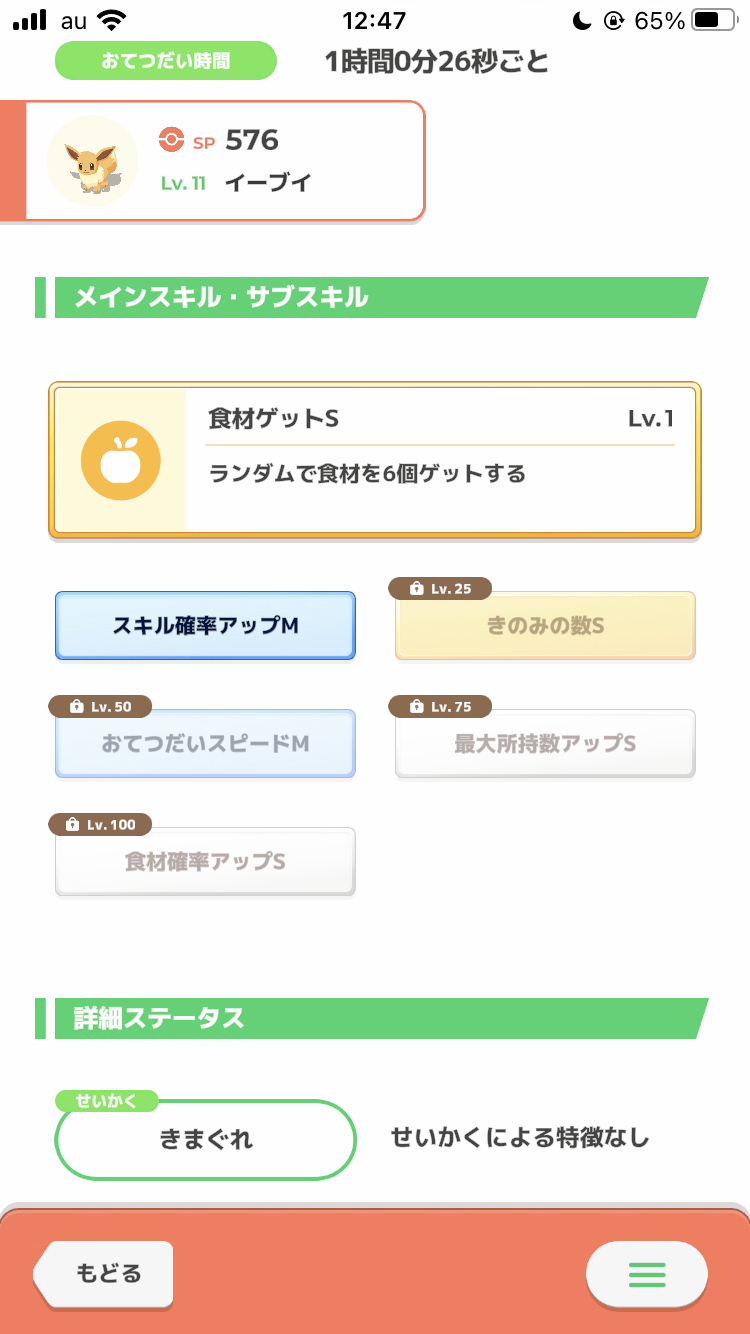View the おてつだいスピードM sub skill

click(x=205, y=744)
